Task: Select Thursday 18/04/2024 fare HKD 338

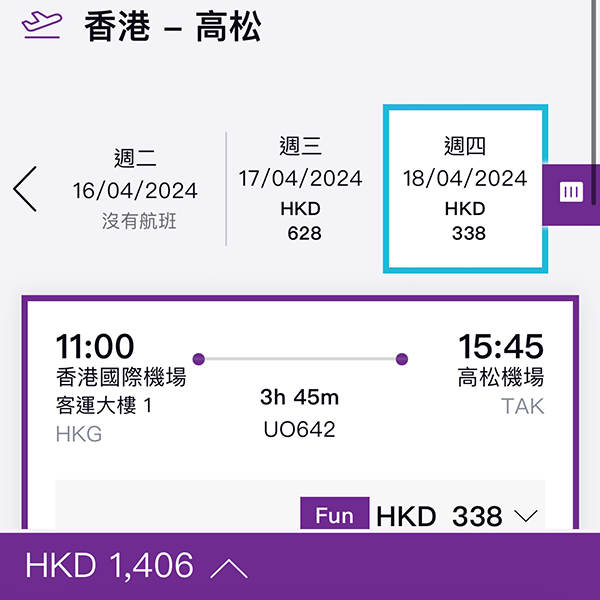Action: pyautogui.click(x=464, y=190)
